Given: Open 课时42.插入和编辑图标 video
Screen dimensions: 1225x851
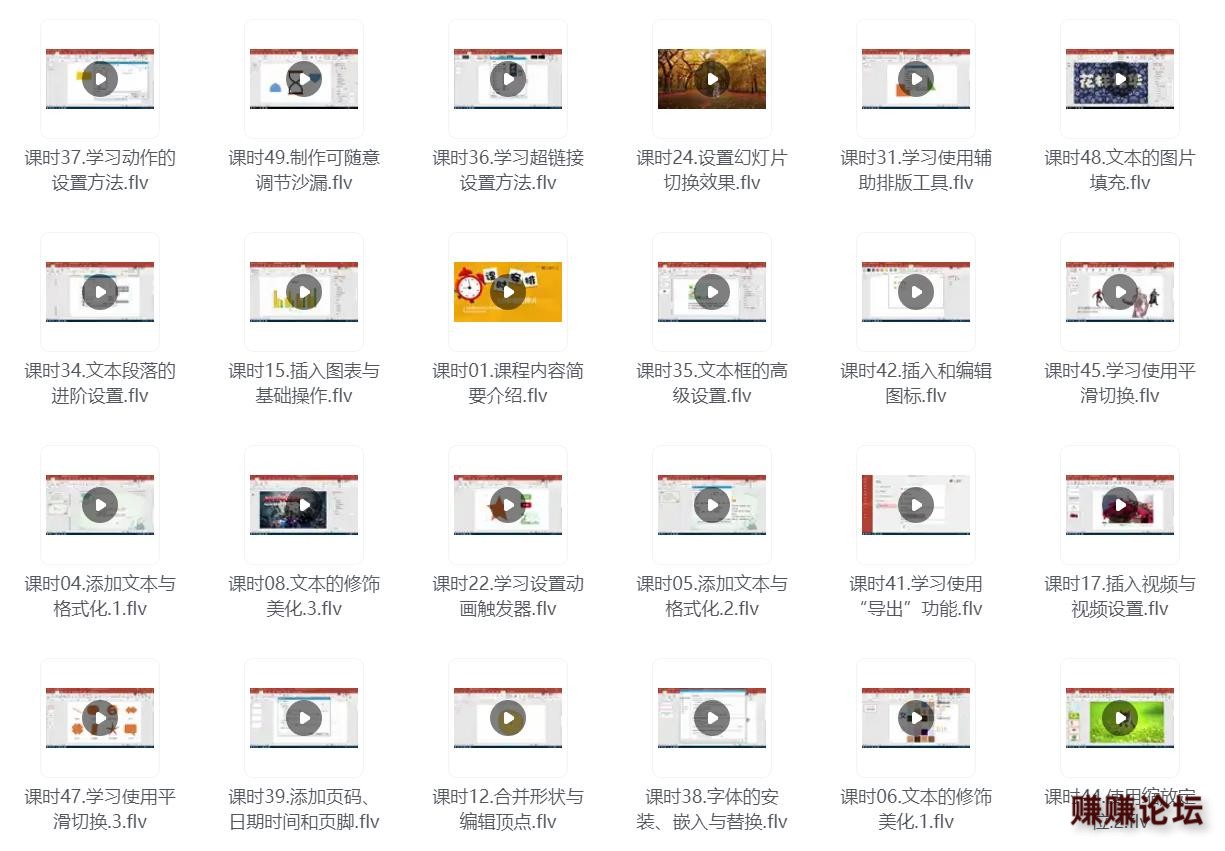Looking at the screenshot, I should click(x=916, y=292).
